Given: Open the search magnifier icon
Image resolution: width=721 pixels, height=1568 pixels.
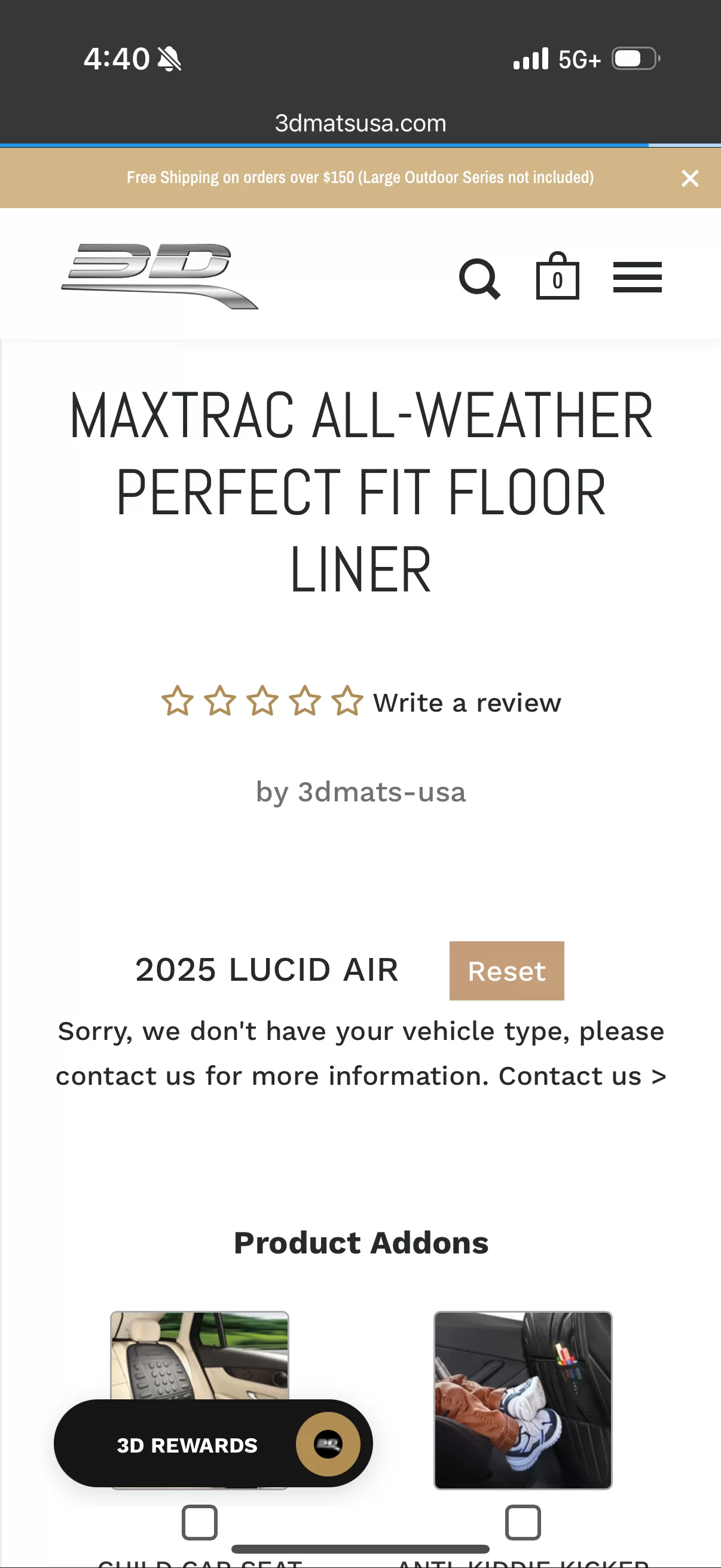Looking at the screenshot, I should (479, 279).
